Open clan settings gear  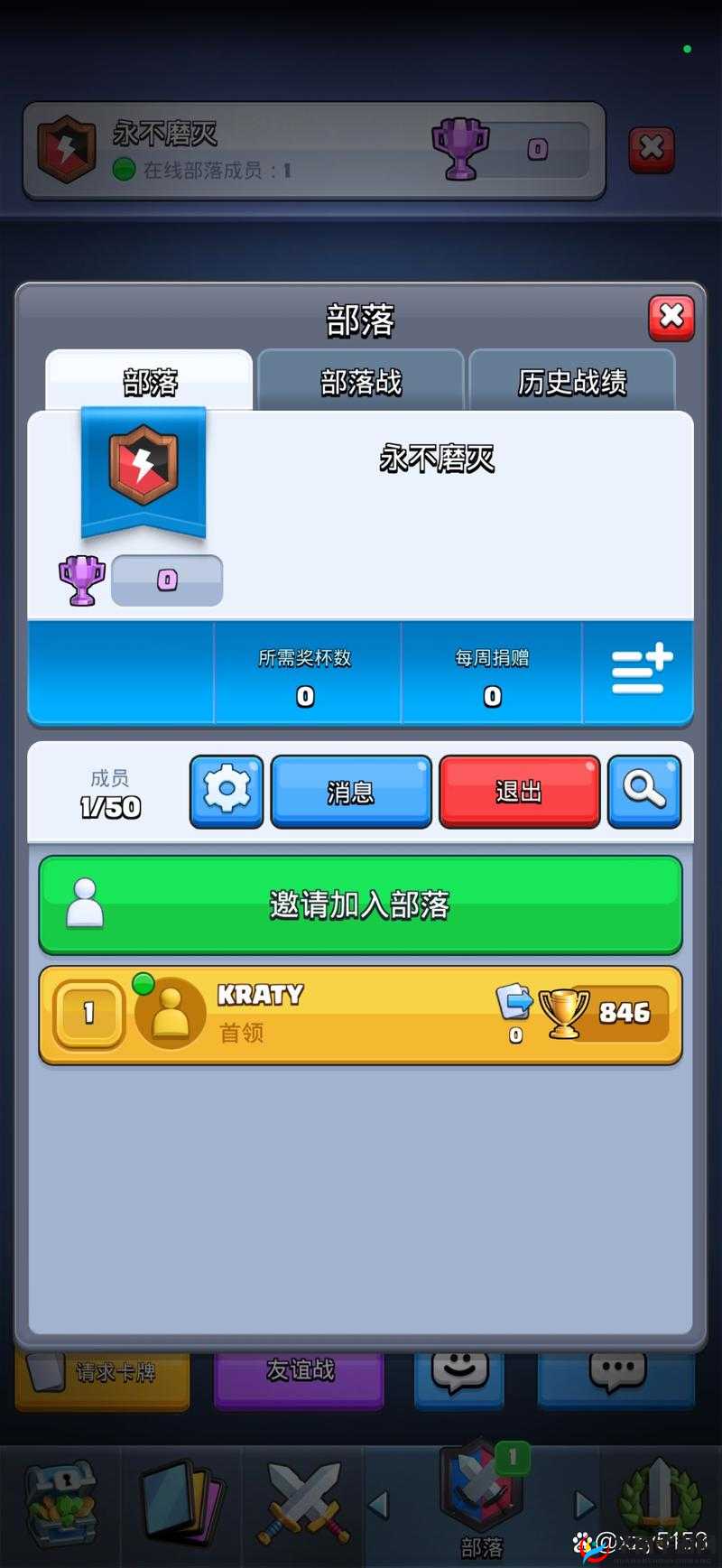point(227,792)
